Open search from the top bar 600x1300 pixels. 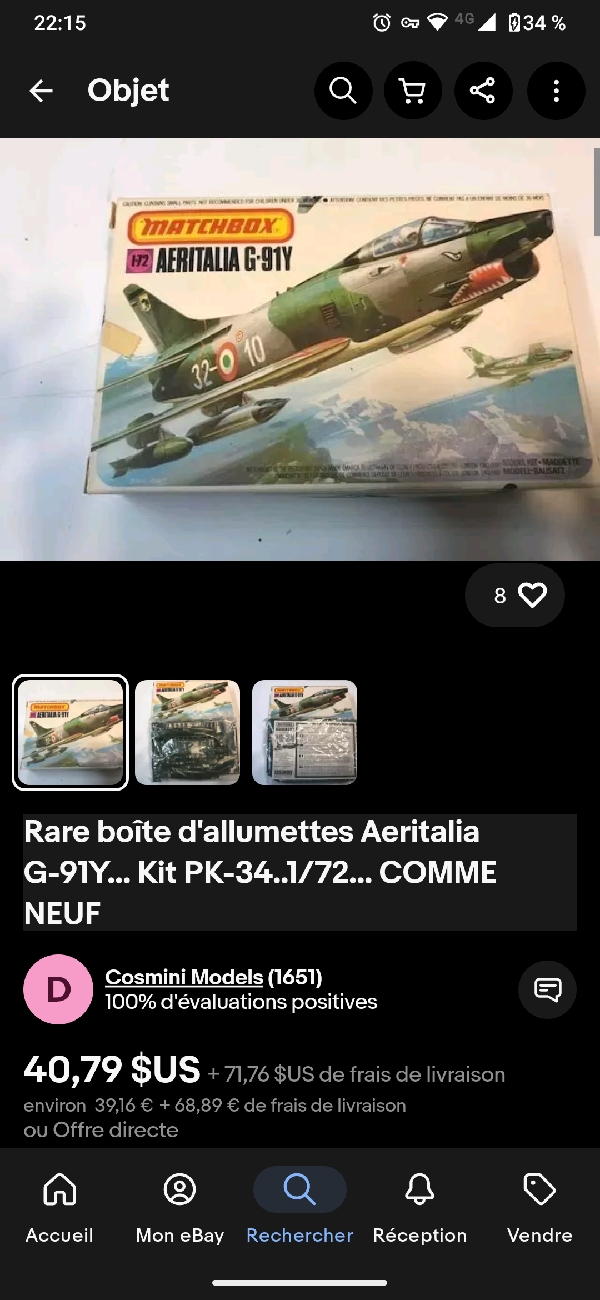343,91
